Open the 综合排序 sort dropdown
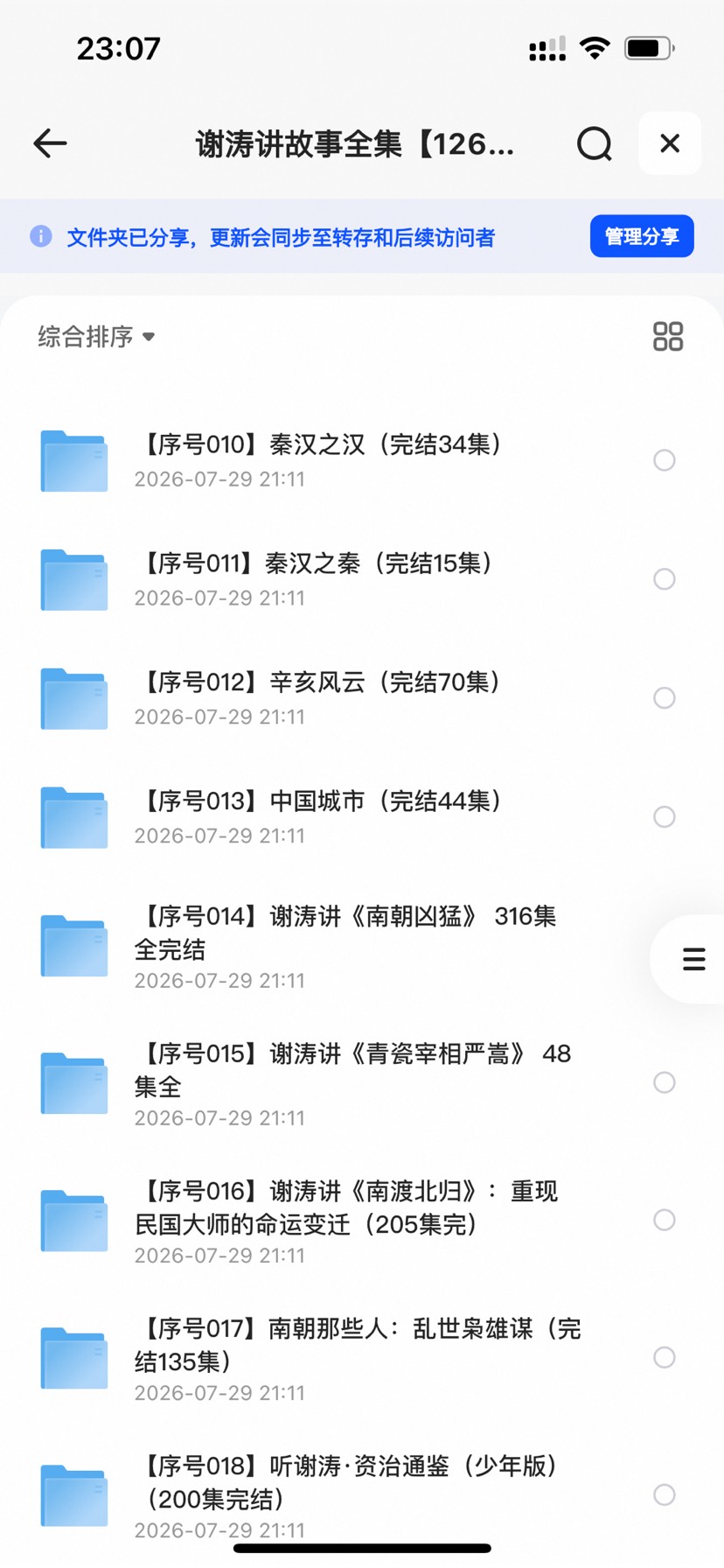The image size is (724, 1568). tap(96, 336)
